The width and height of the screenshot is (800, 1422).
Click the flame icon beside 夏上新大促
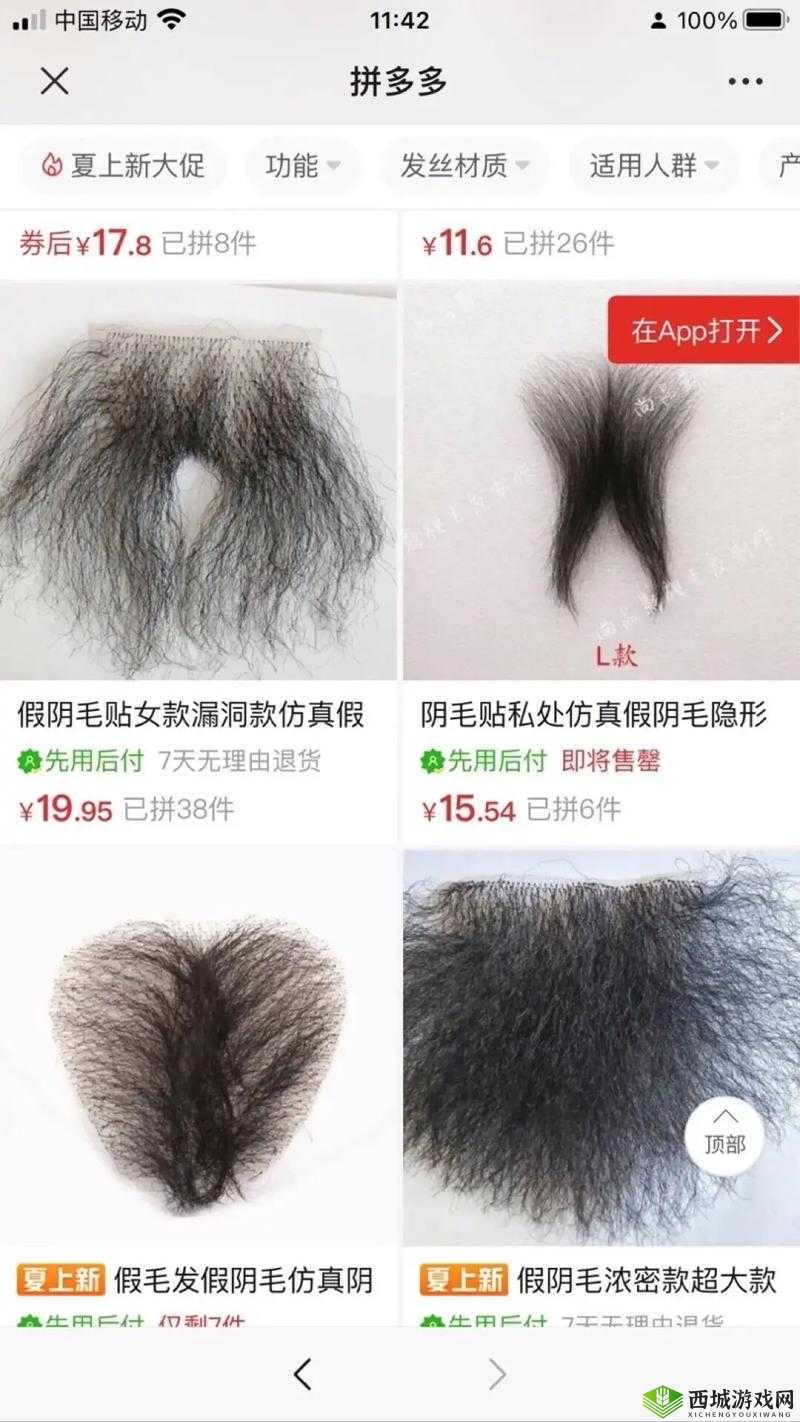[52, 166]
